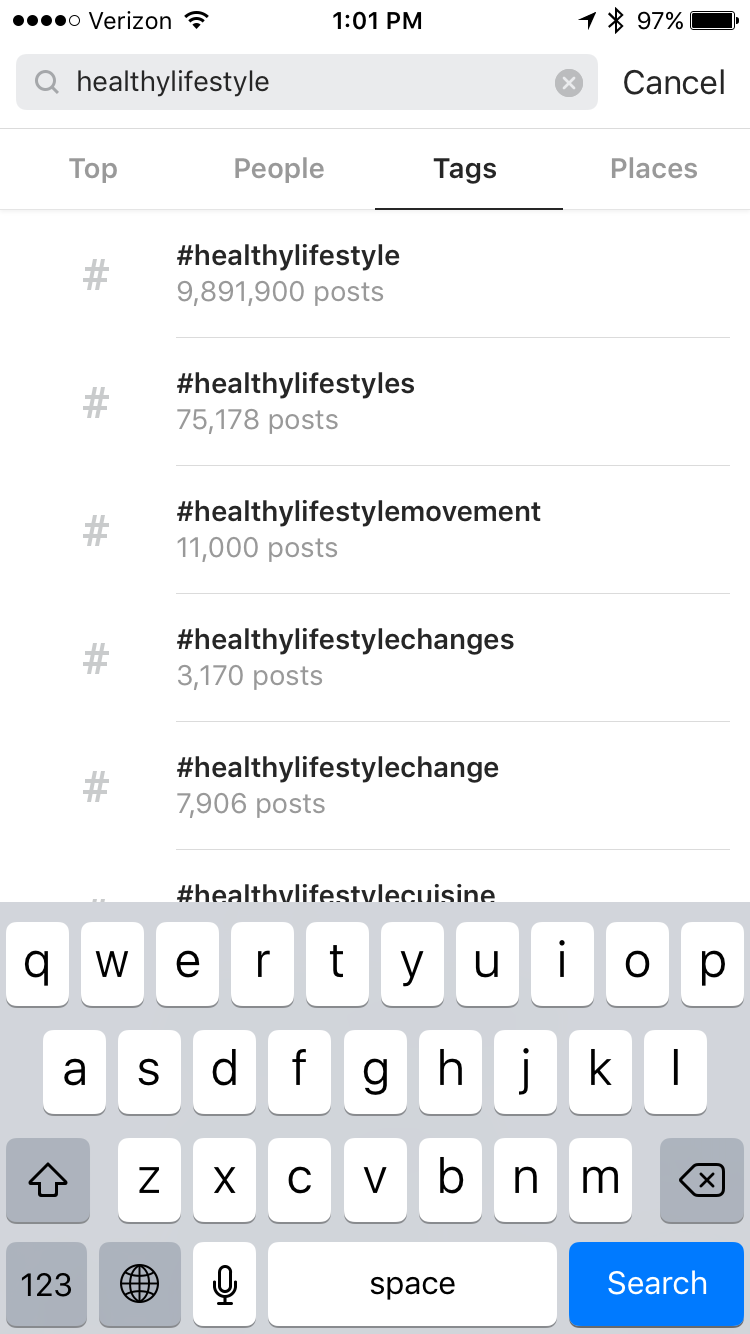Switch to the People tab
The width and height of the screenshot is (750, 1334).
(x=279, y=169)
